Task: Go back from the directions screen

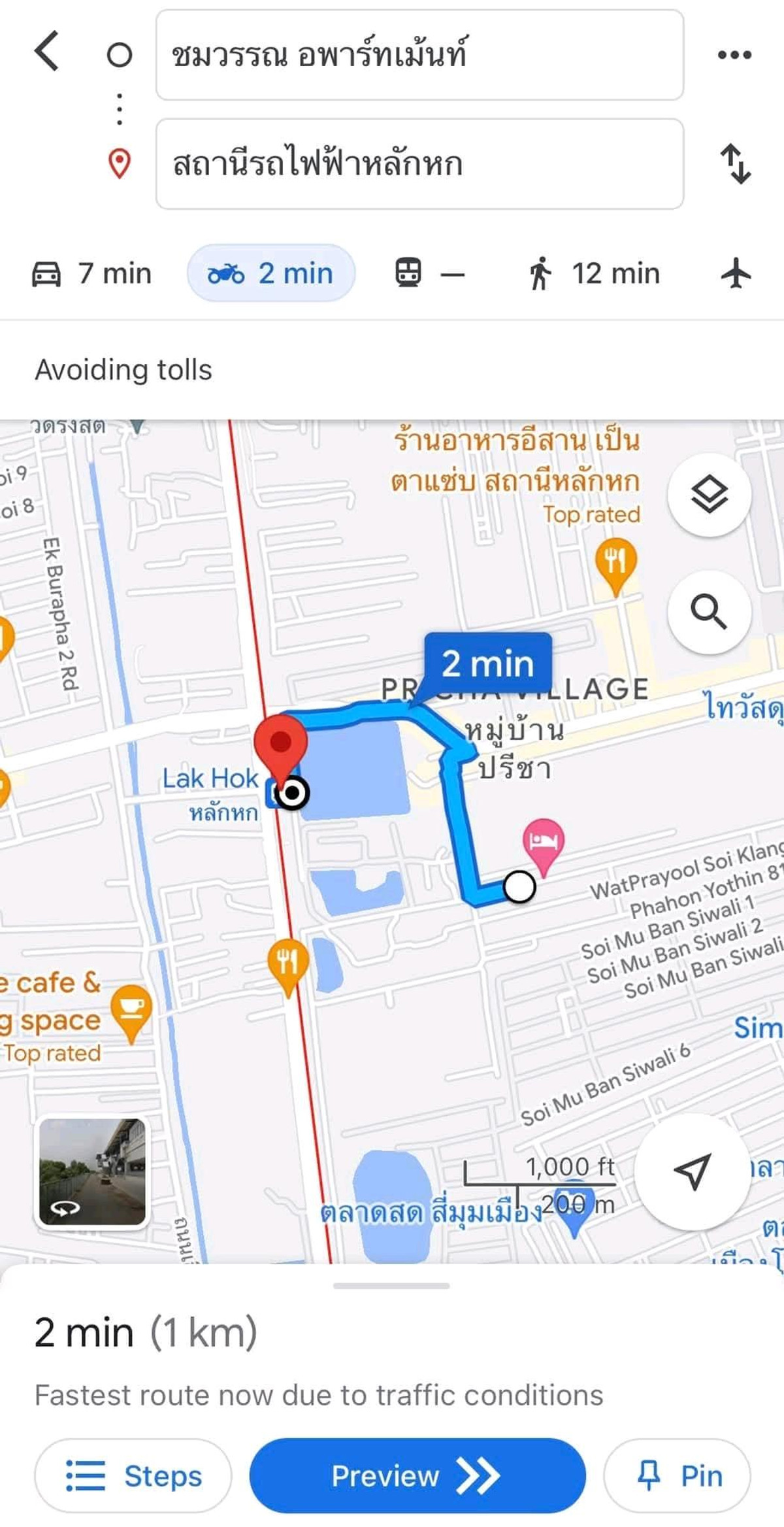Action: [x=47, y=51]
